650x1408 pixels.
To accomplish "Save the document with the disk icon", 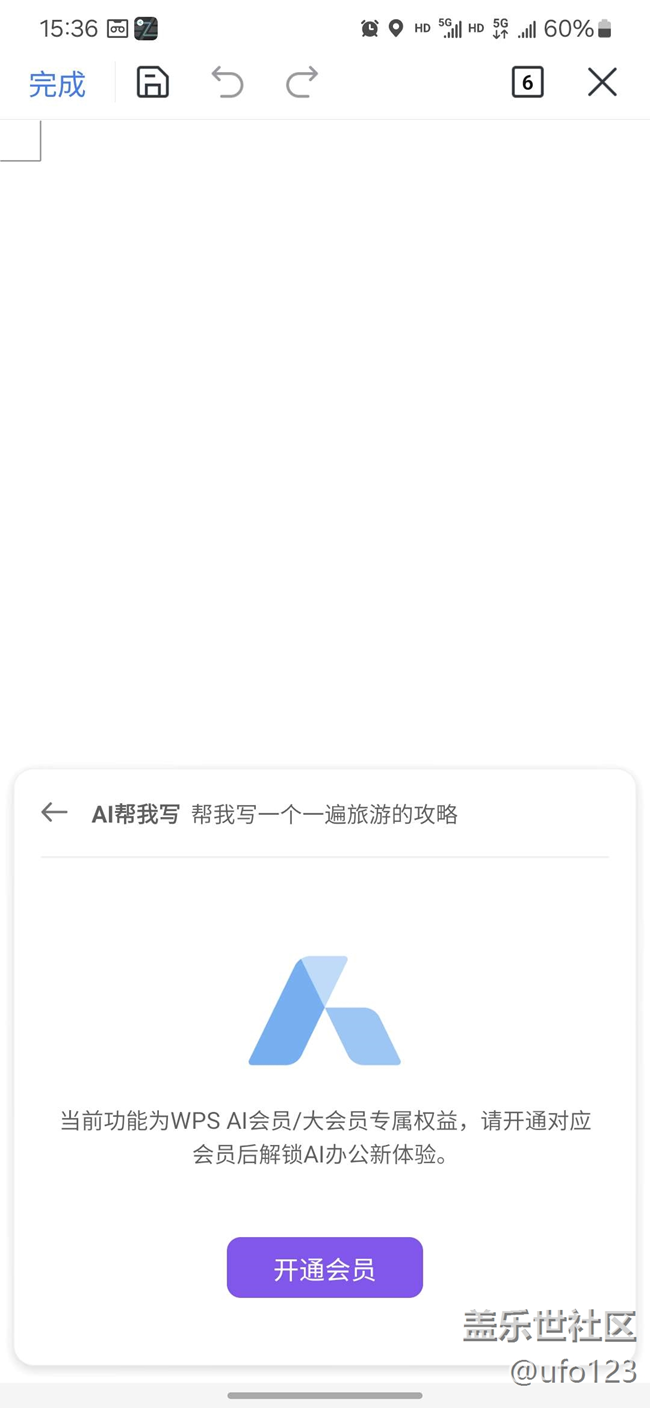I will (x=152, y=82).
